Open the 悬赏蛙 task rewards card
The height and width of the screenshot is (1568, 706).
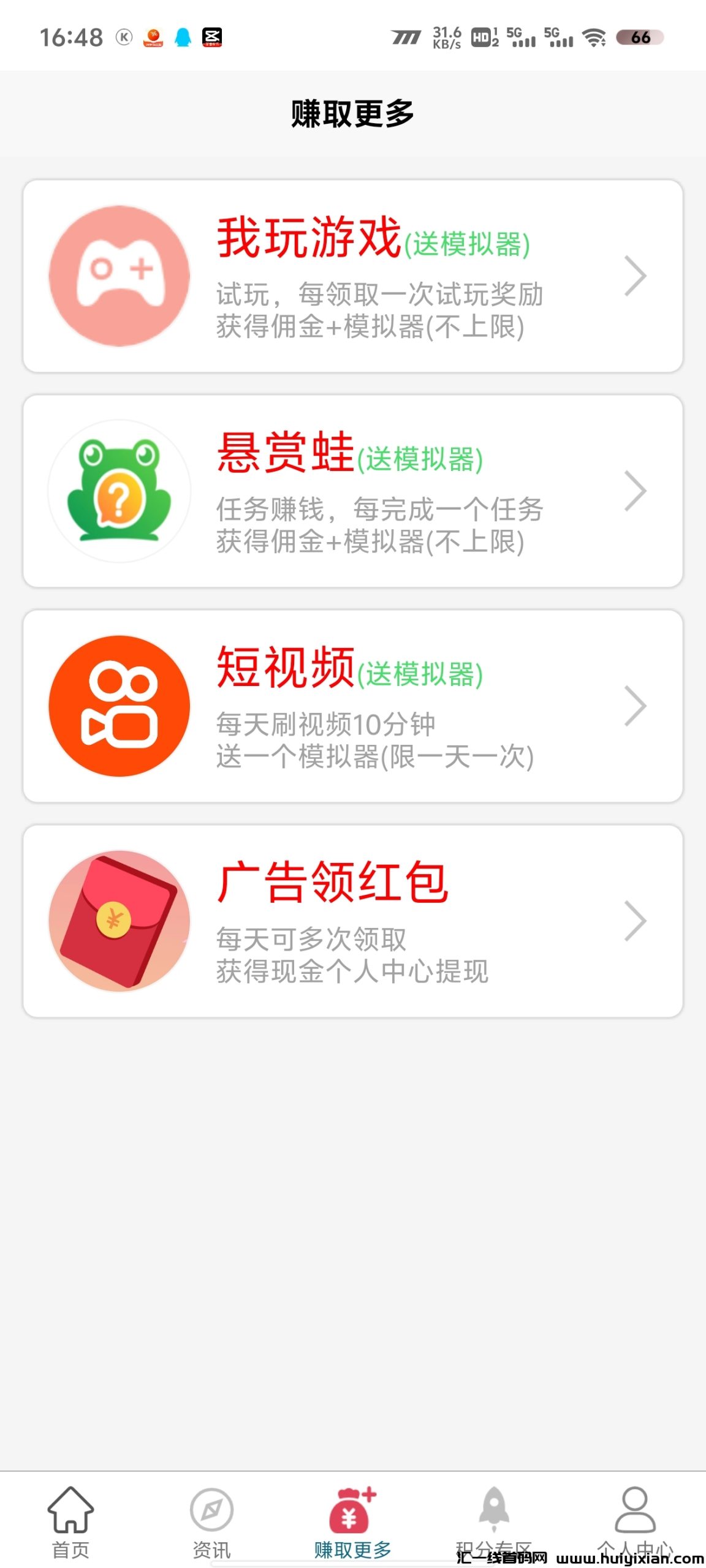352,491
